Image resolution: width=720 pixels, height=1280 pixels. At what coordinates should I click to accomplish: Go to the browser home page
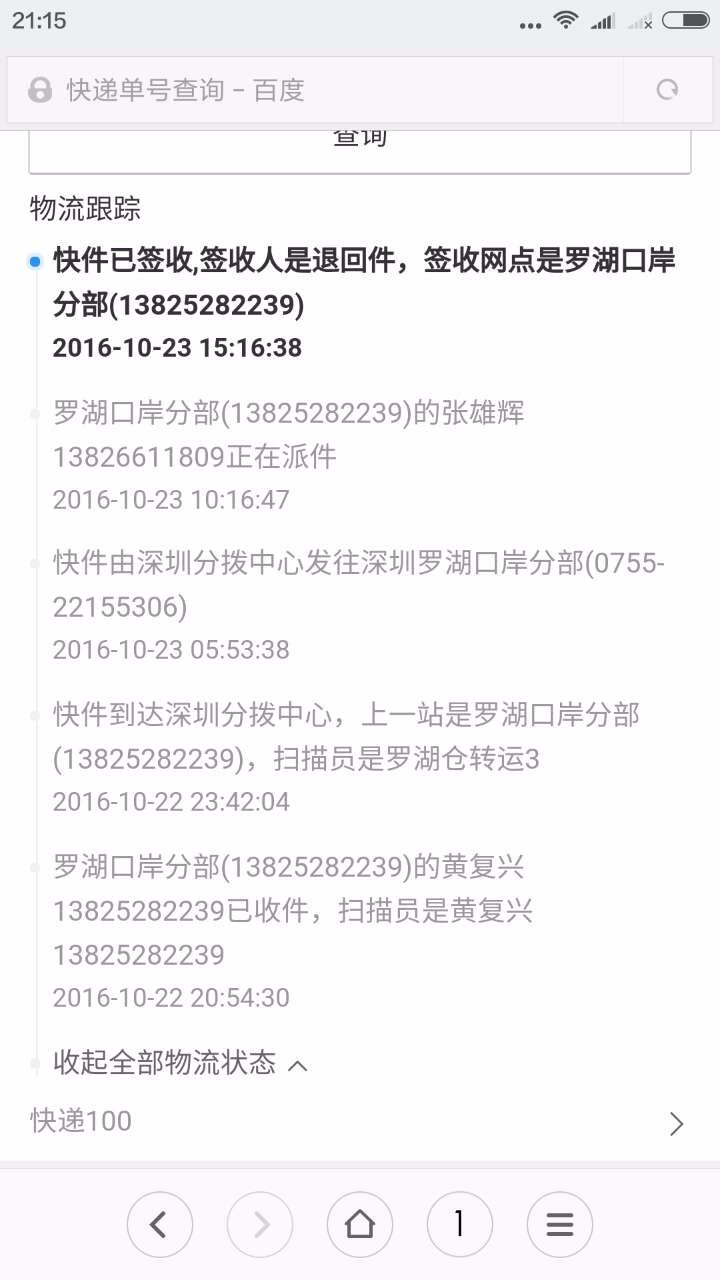point(359,1224)
